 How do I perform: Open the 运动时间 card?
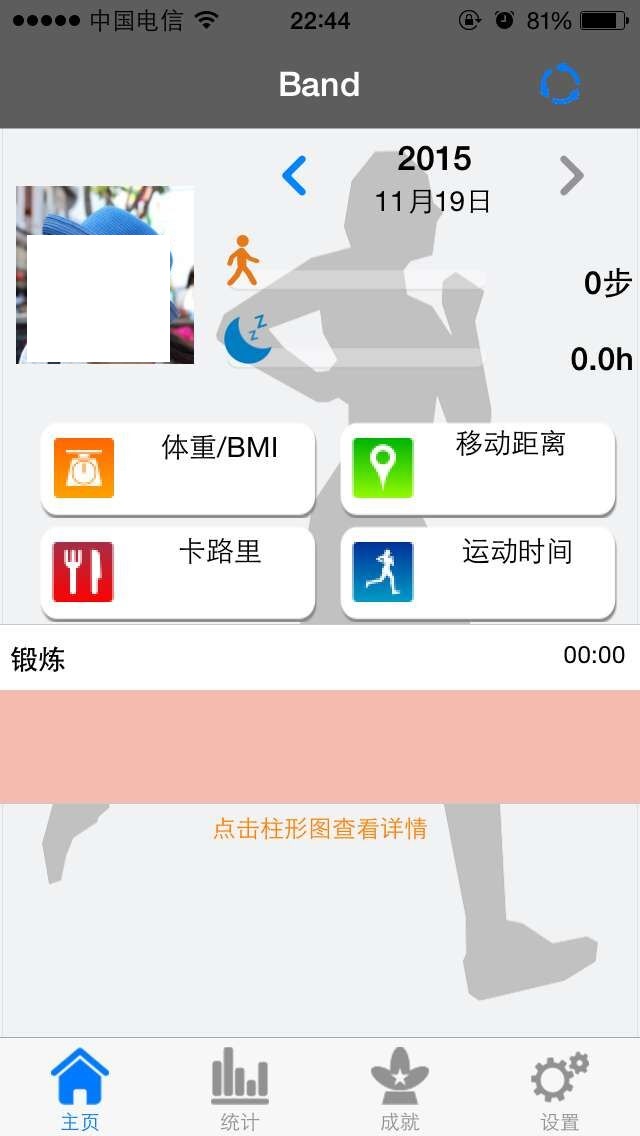(x=478, y=572)
